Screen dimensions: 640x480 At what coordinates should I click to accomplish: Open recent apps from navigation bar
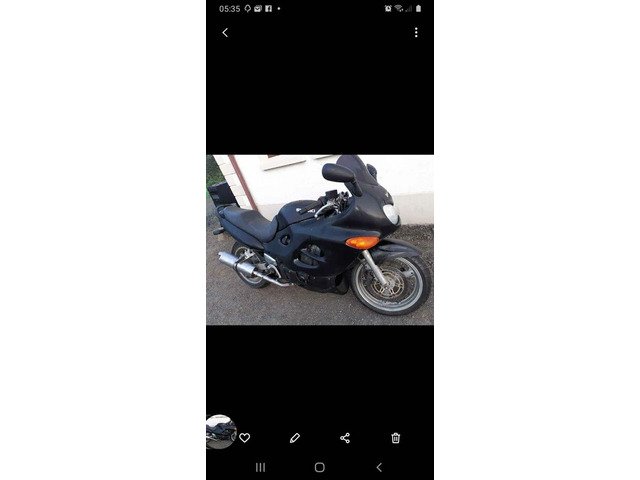[x=261, y=467]
